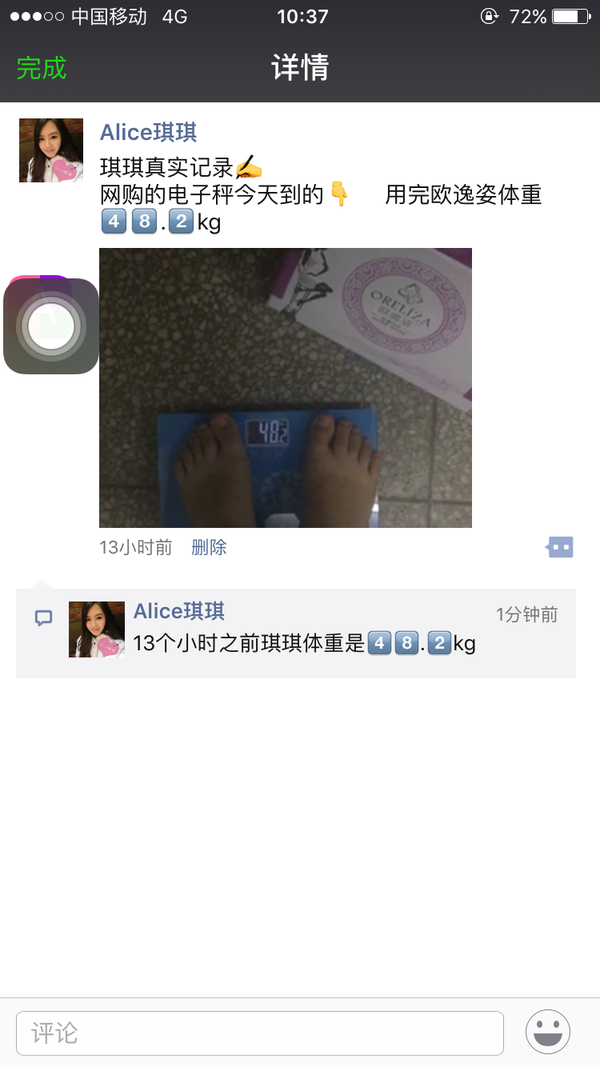Screen dimensions: 600x1067
Task: Tap the floating AssistiveTouch button
Action: (51, 326)
